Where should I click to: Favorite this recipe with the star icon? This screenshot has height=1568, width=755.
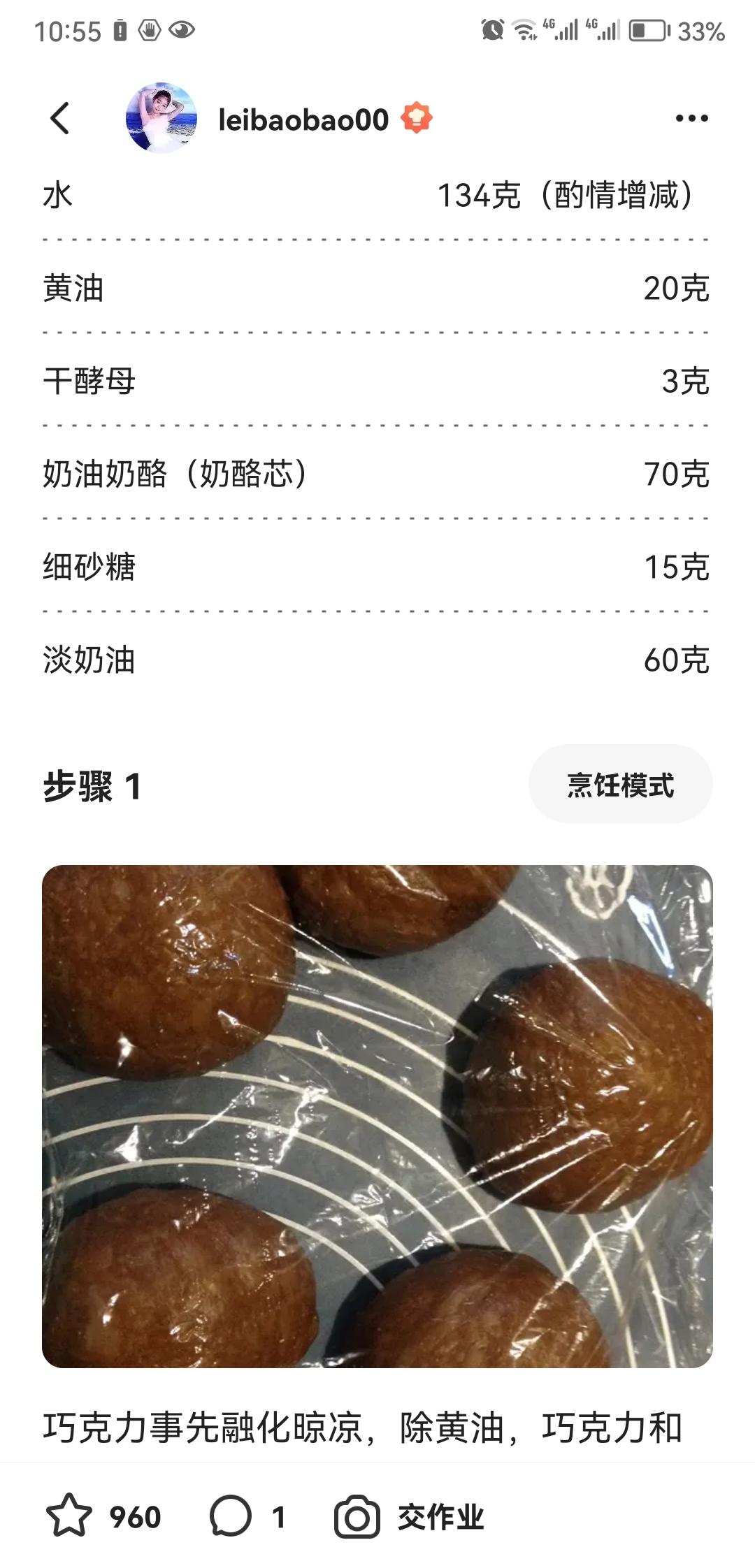(x=69, y=1517)
